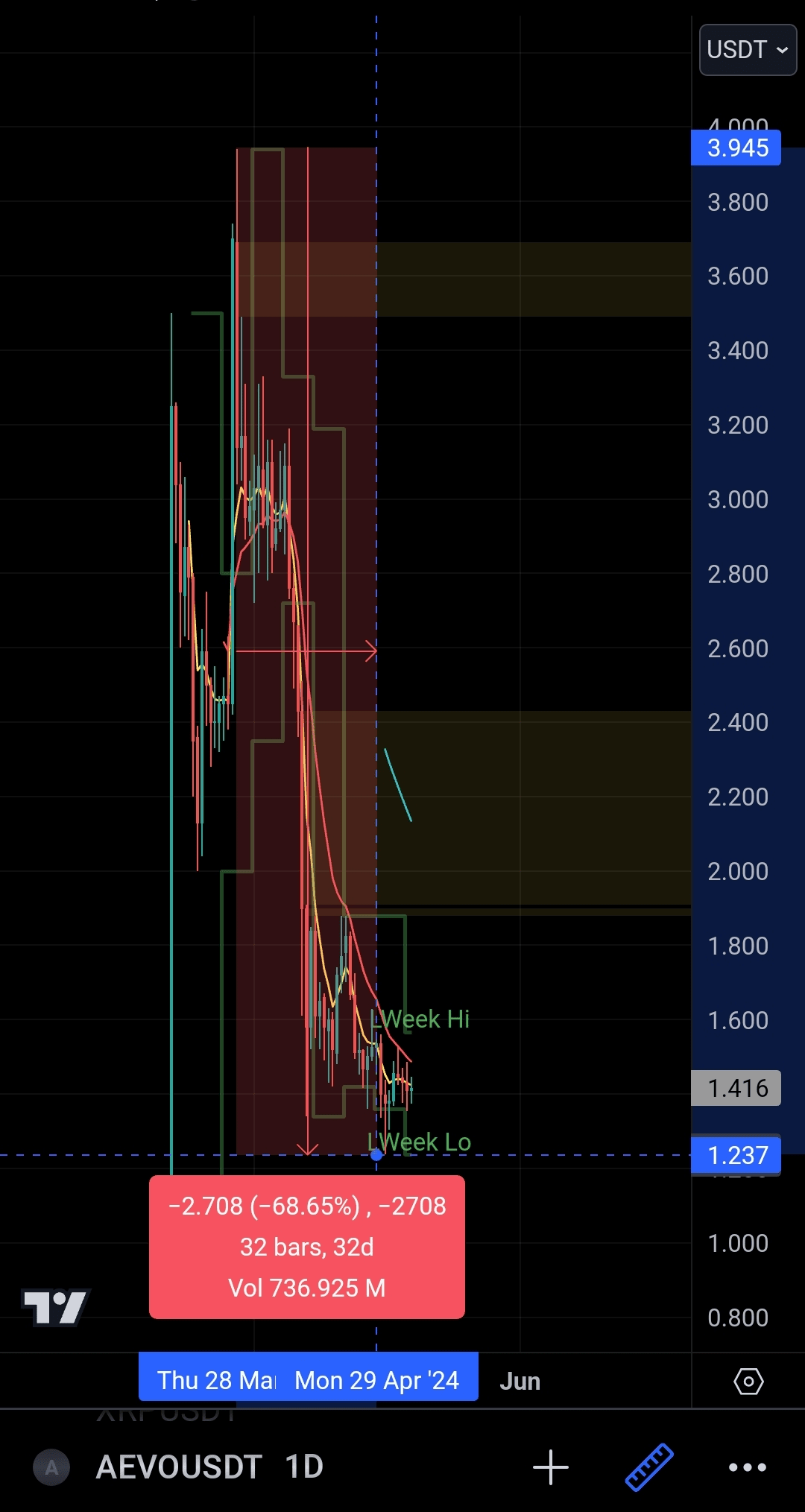Change the 1D chart interval

point(304,1467)
